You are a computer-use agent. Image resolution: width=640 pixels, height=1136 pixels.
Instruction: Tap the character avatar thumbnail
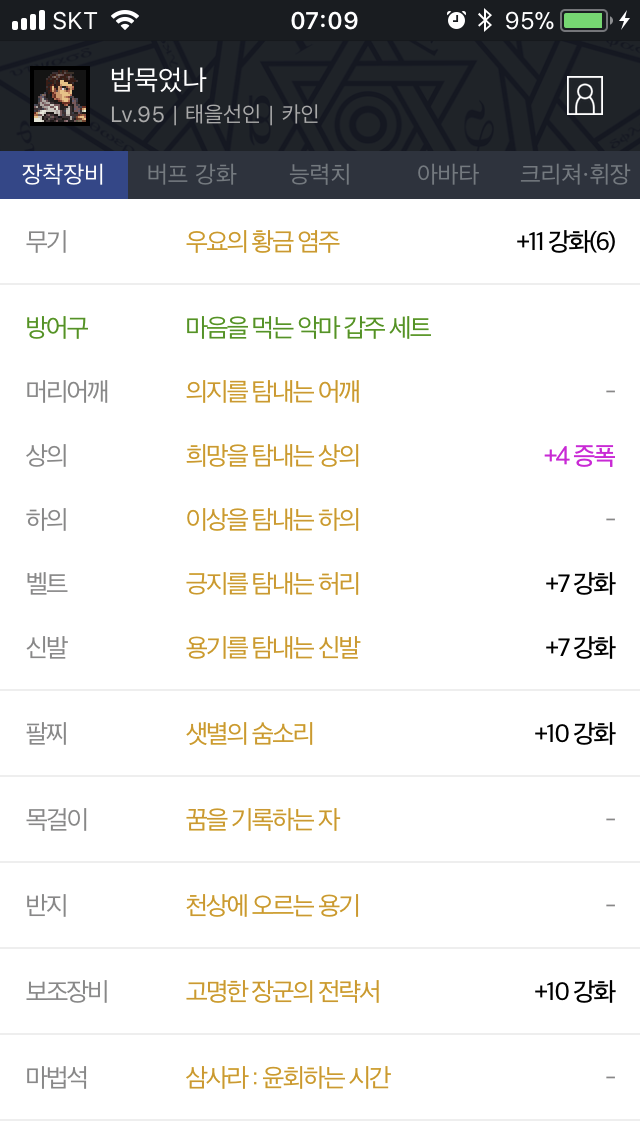[x=59, y=96]
